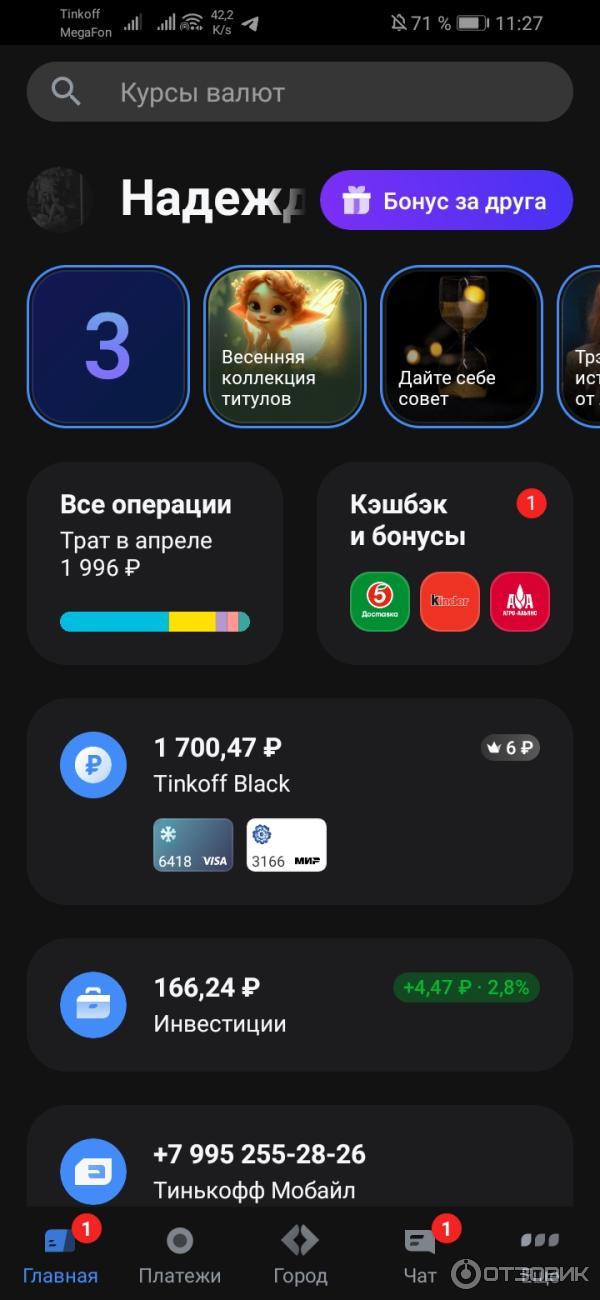Switch to the Город tab
Screen dimensions: 600x1300
[x=300, y=1255]
